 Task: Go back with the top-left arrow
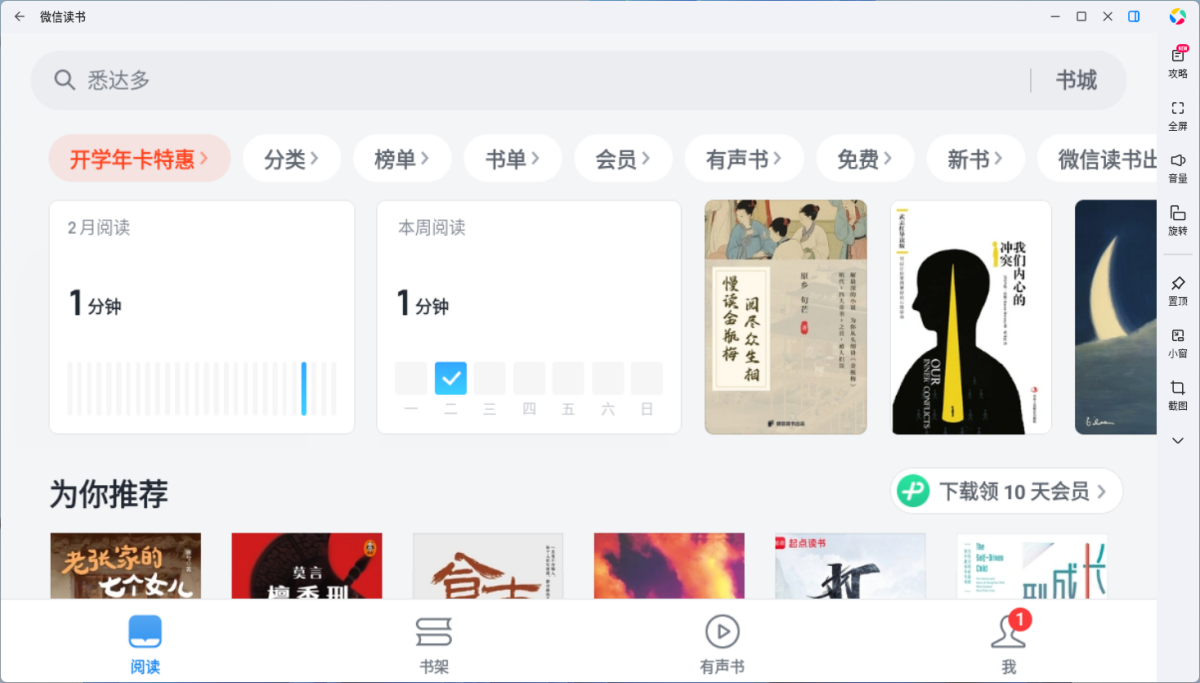19,17
